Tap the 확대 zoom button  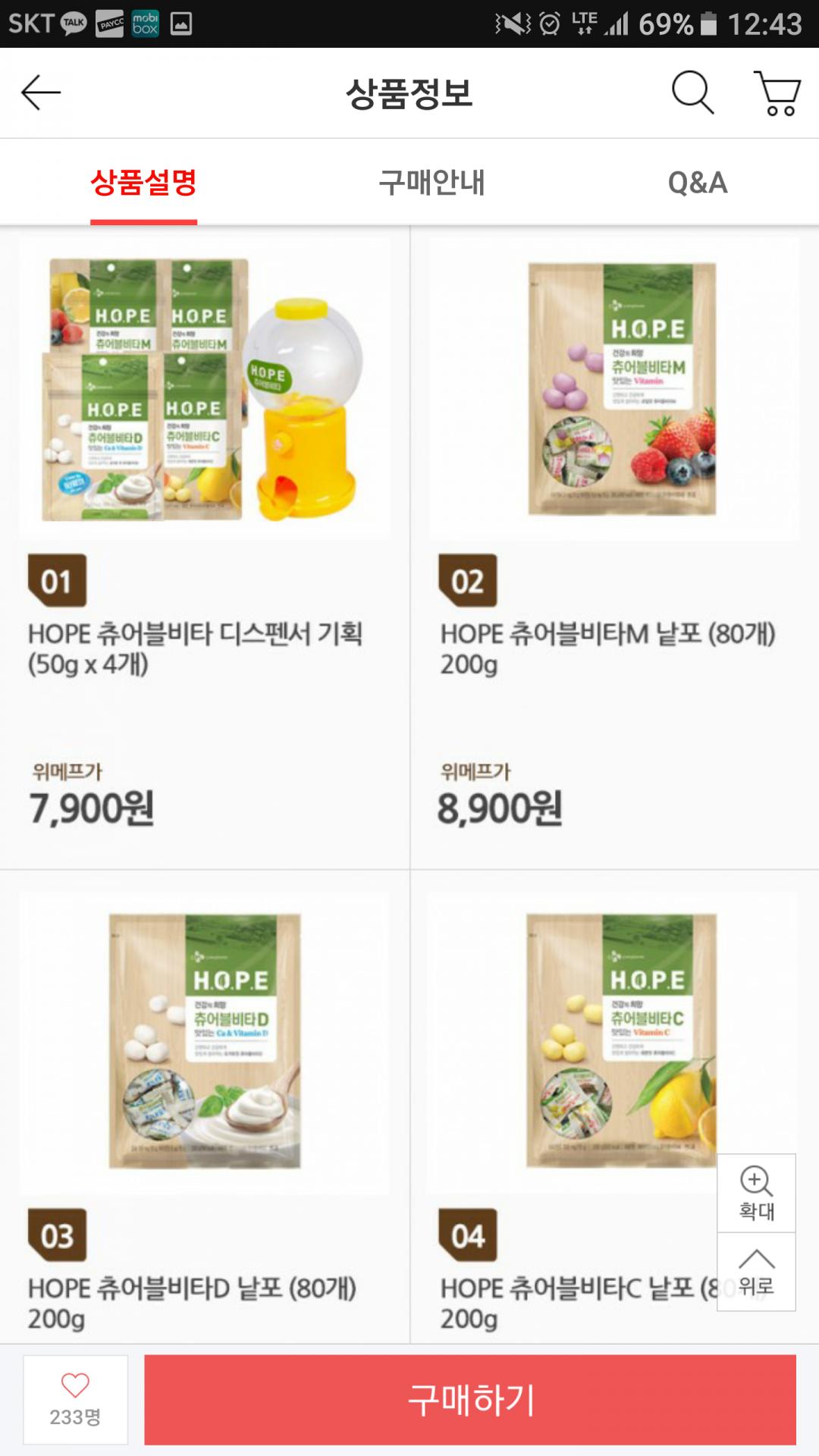pos(756,1193)
